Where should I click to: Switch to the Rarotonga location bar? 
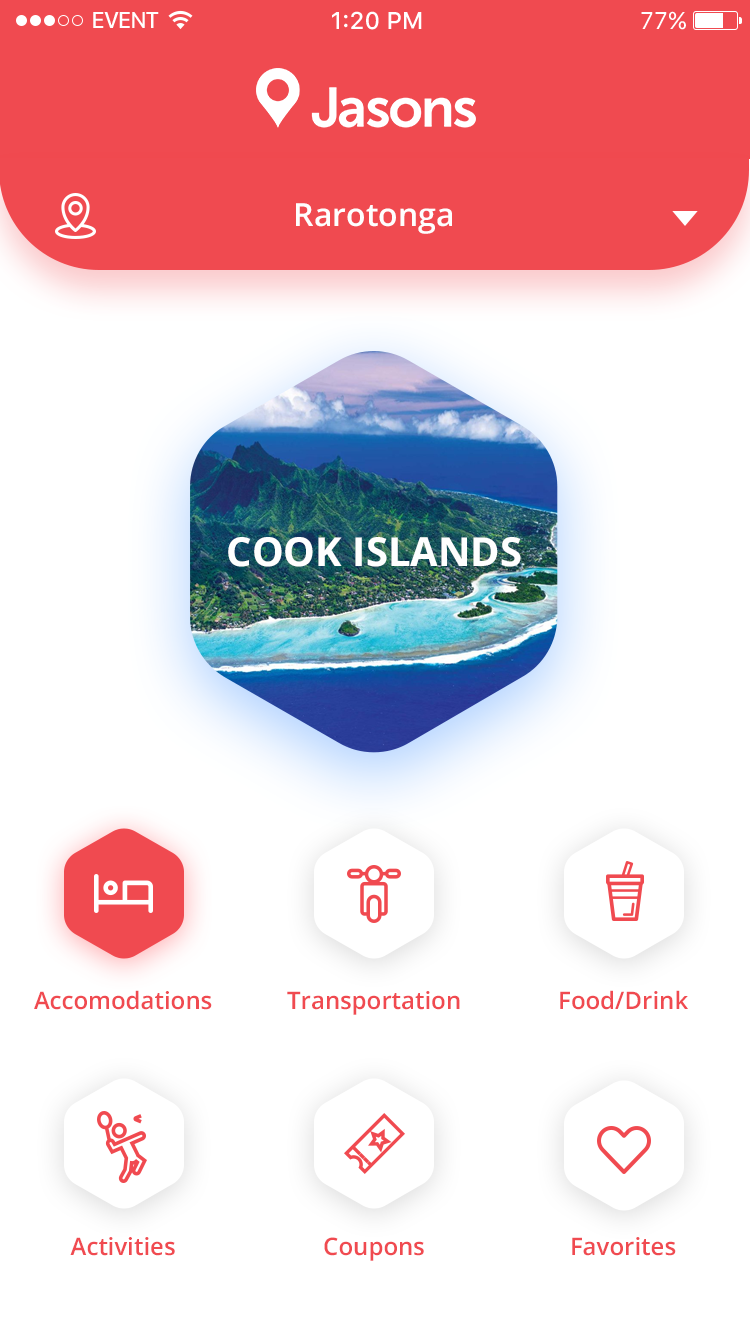pyautogui.click(x=374, y=214)
